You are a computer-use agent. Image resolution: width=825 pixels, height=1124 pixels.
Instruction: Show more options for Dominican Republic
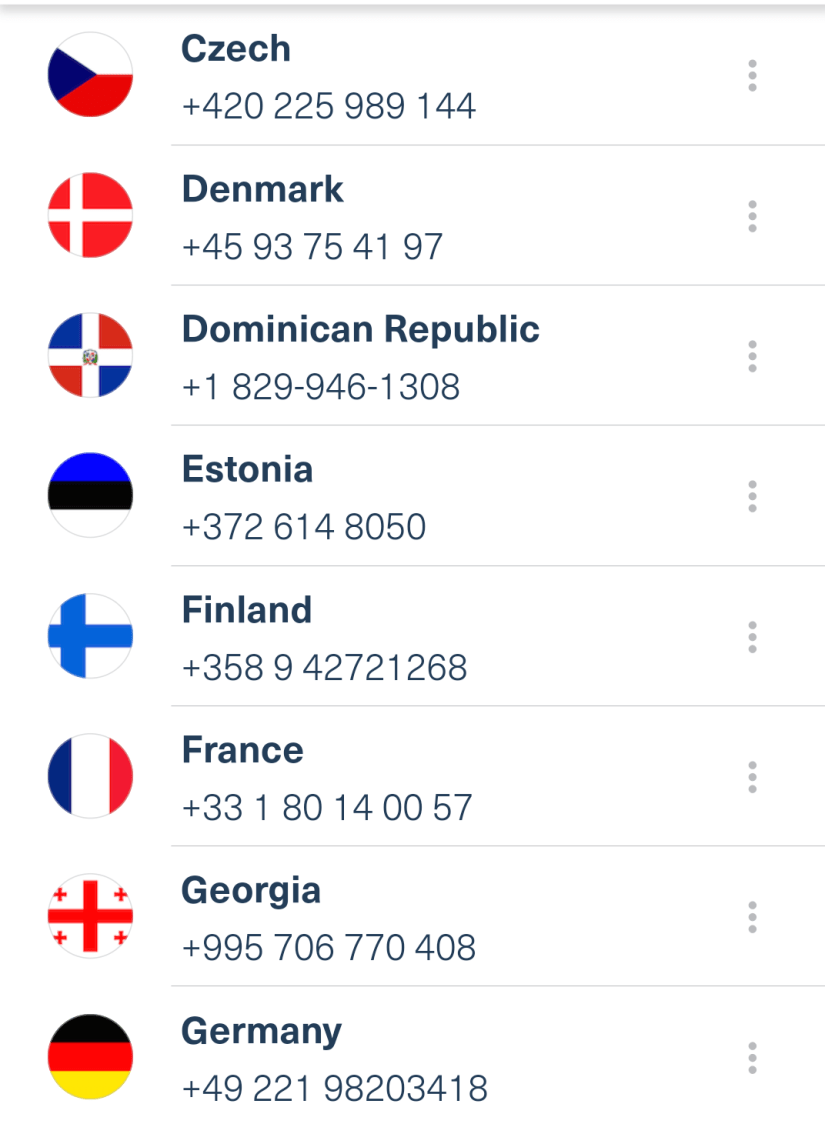pos(752,356)
